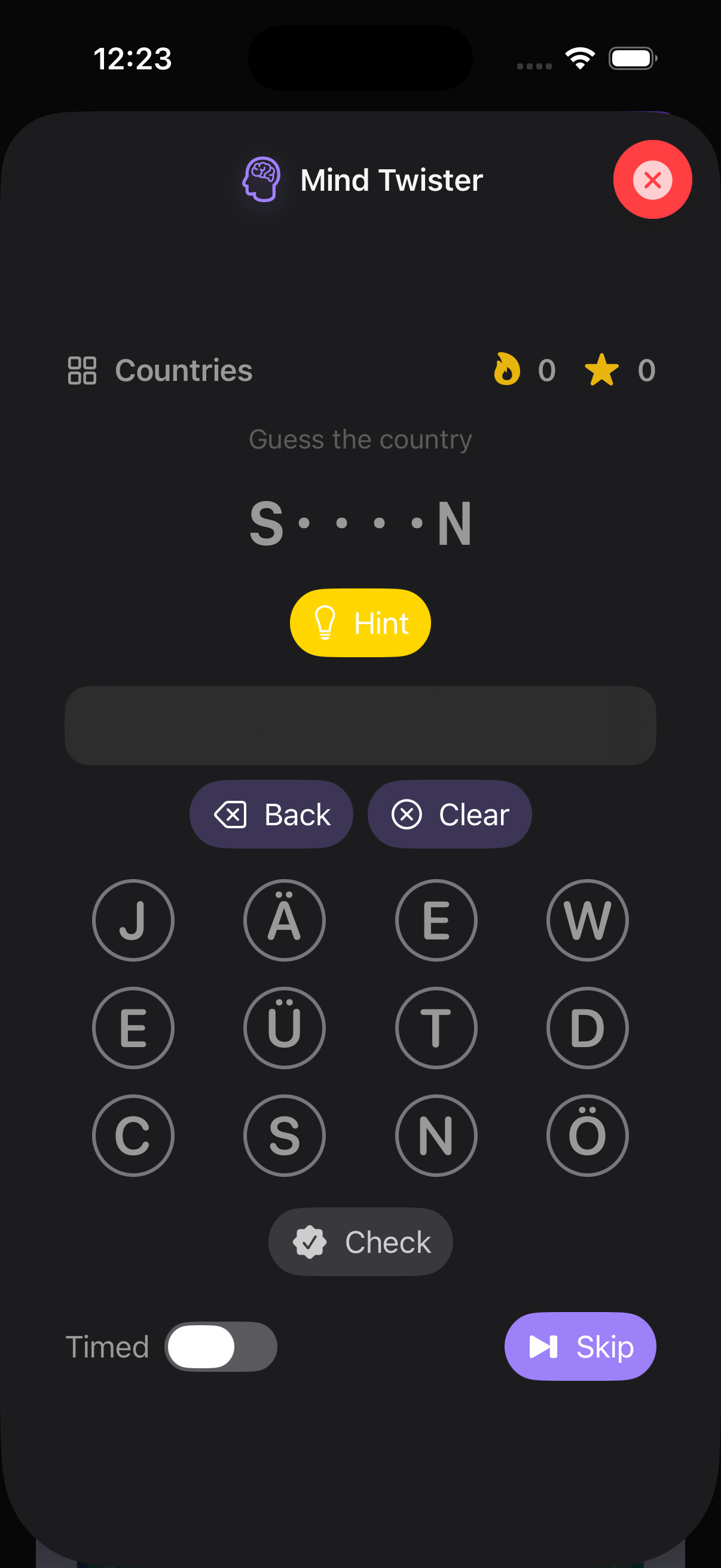Viewport: 721px width, 1568px height.
Task: Pick the letter D
Action: point(587,1027)
